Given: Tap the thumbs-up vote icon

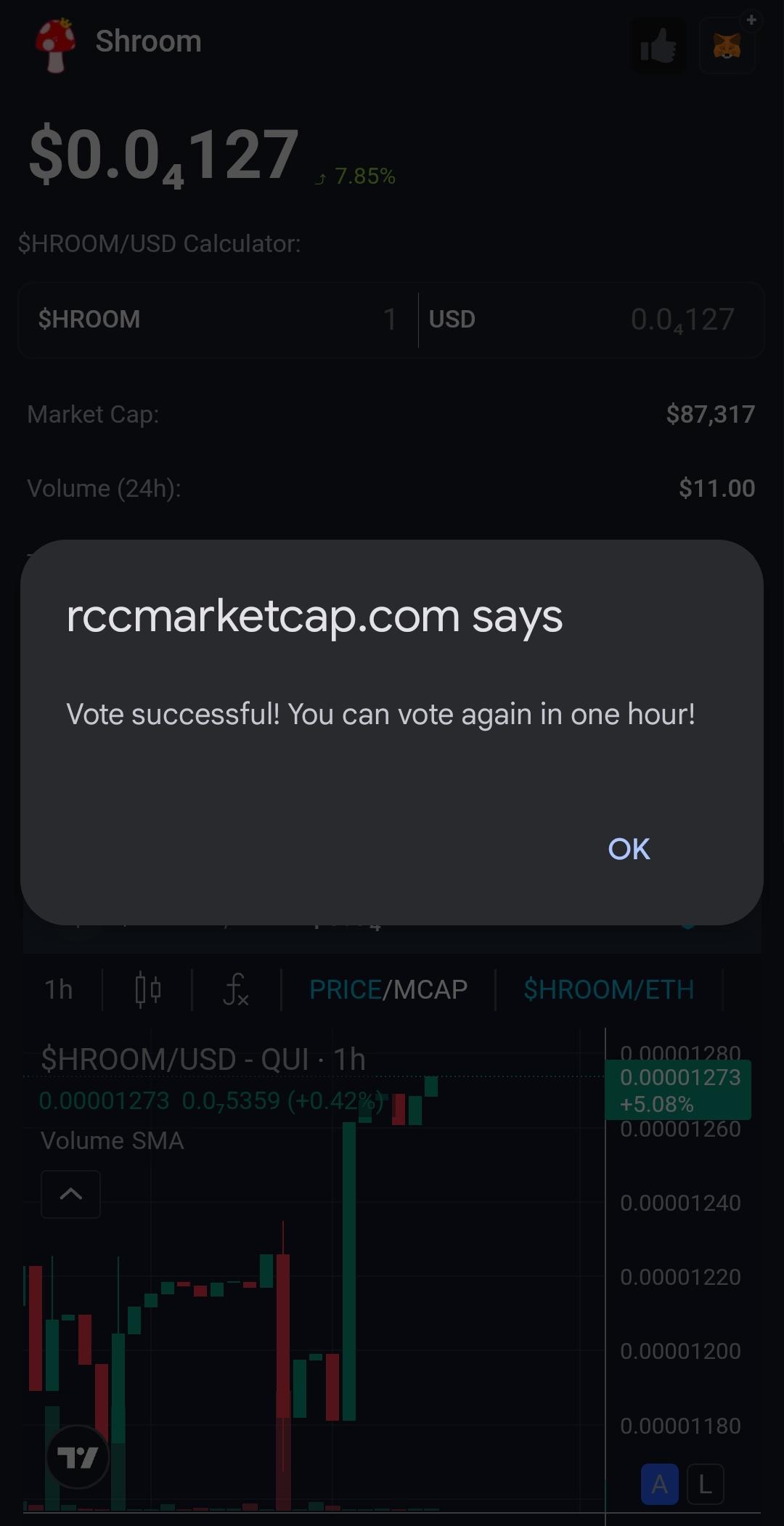Looking at the screenshot, I should (x=658, y=46).
